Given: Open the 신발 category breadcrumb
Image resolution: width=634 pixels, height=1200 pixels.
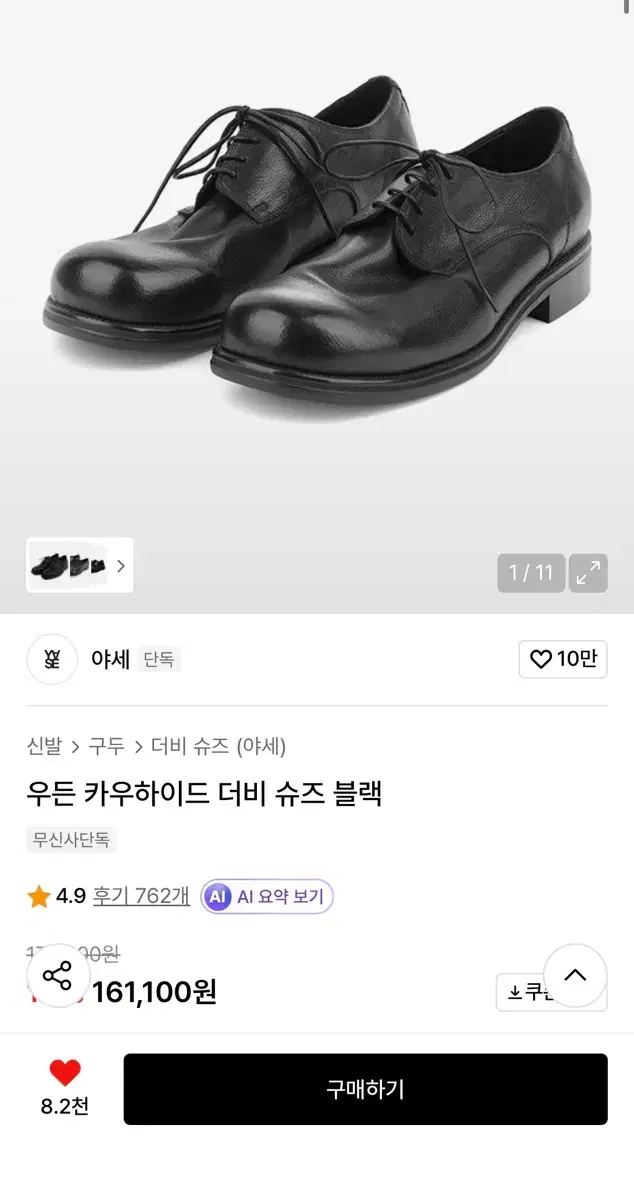Looking at the screenshot, I should click(44, 746).
